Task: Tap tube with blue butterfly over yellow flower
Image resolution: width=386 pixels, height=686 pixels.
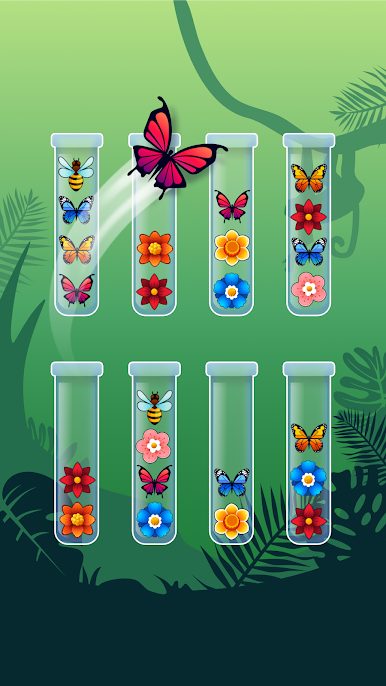Action: (x=232, y=453)
